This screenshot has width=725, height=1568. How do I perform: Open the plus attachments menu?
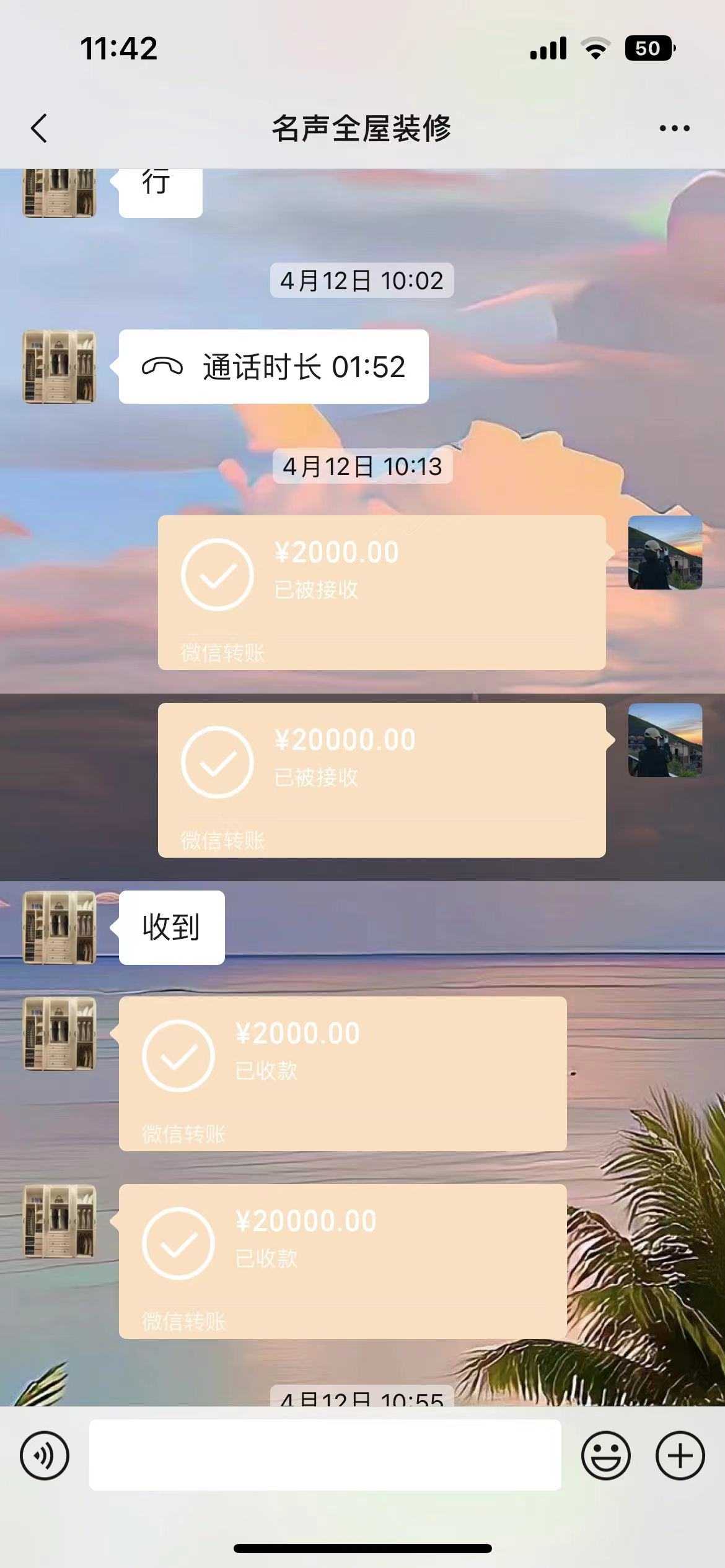pos(680,1455)
